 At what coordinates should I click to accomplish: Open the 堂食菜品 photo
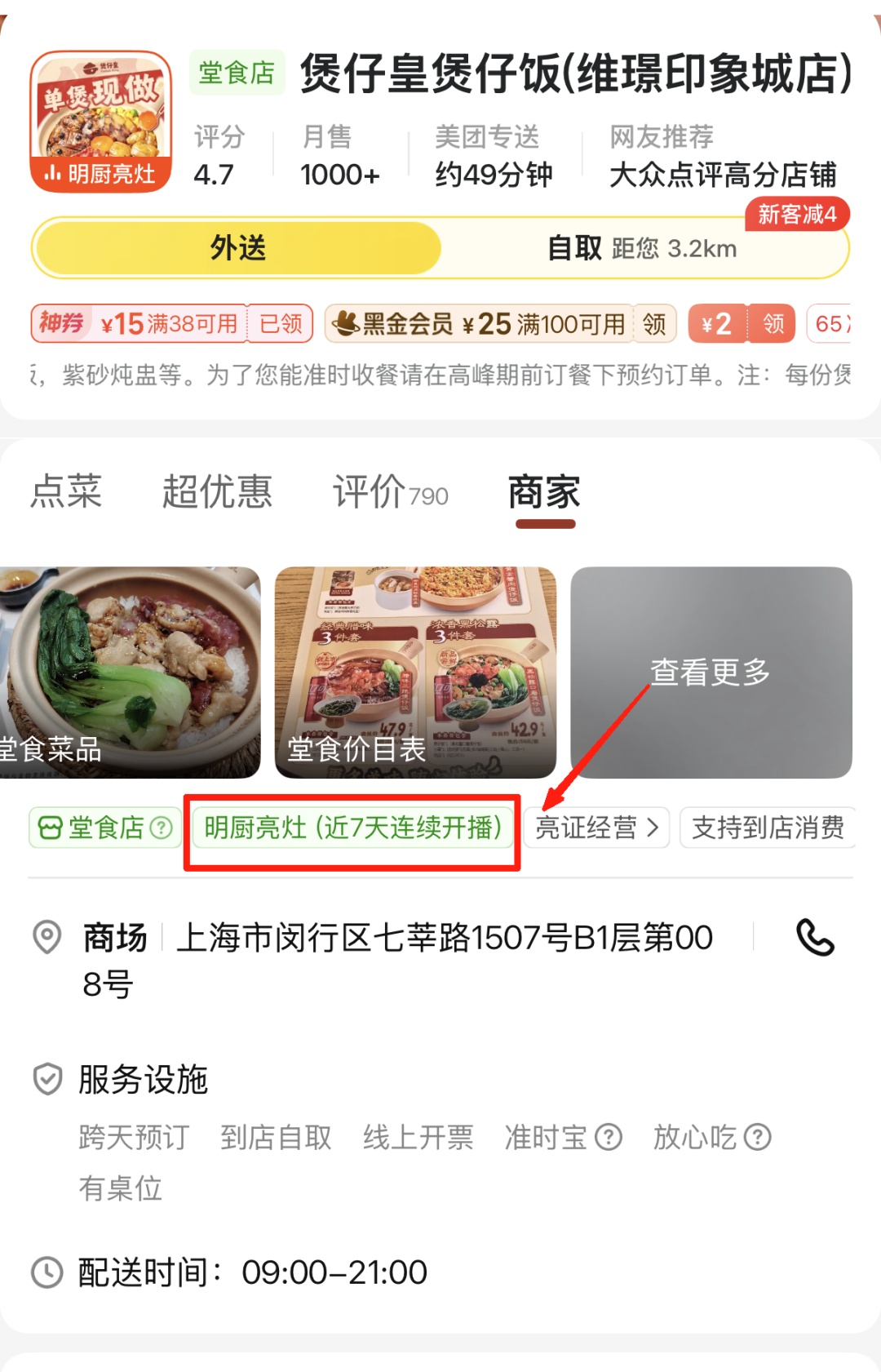pos(131,672)
